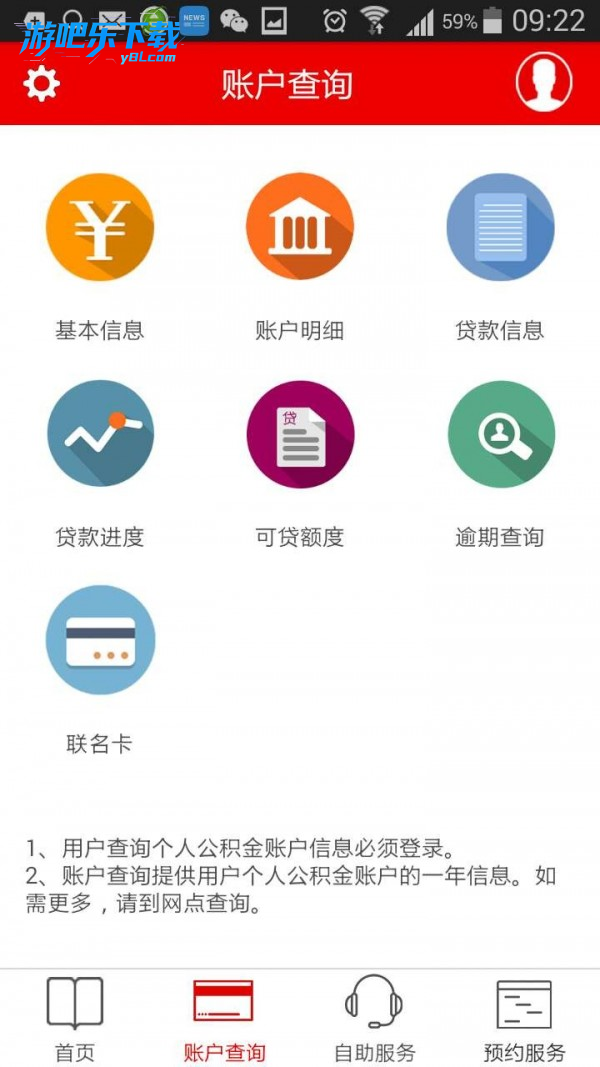Open the user profile avatar

[544, 82]
